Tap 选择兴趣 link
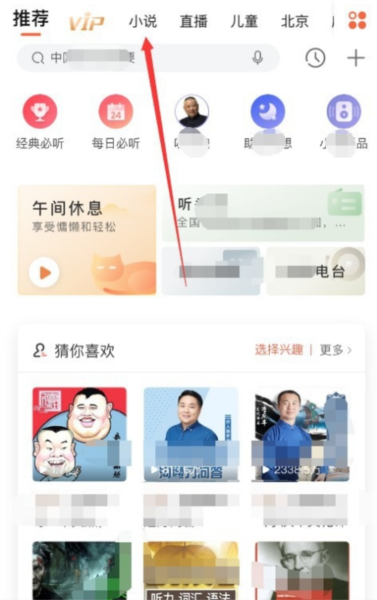 279,349
